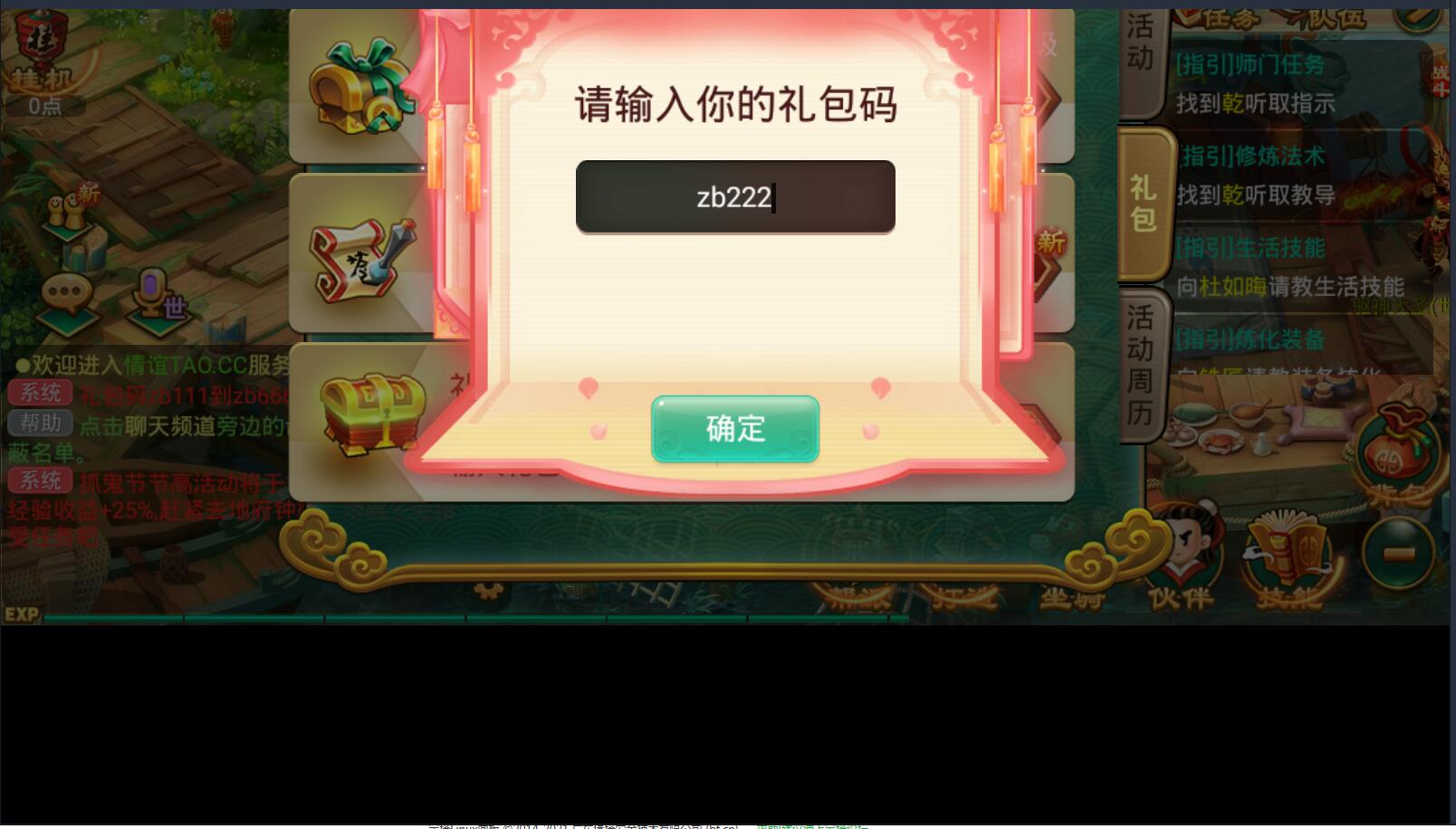Open the 修炼法术 guide quest

[x=1286, y=175]
